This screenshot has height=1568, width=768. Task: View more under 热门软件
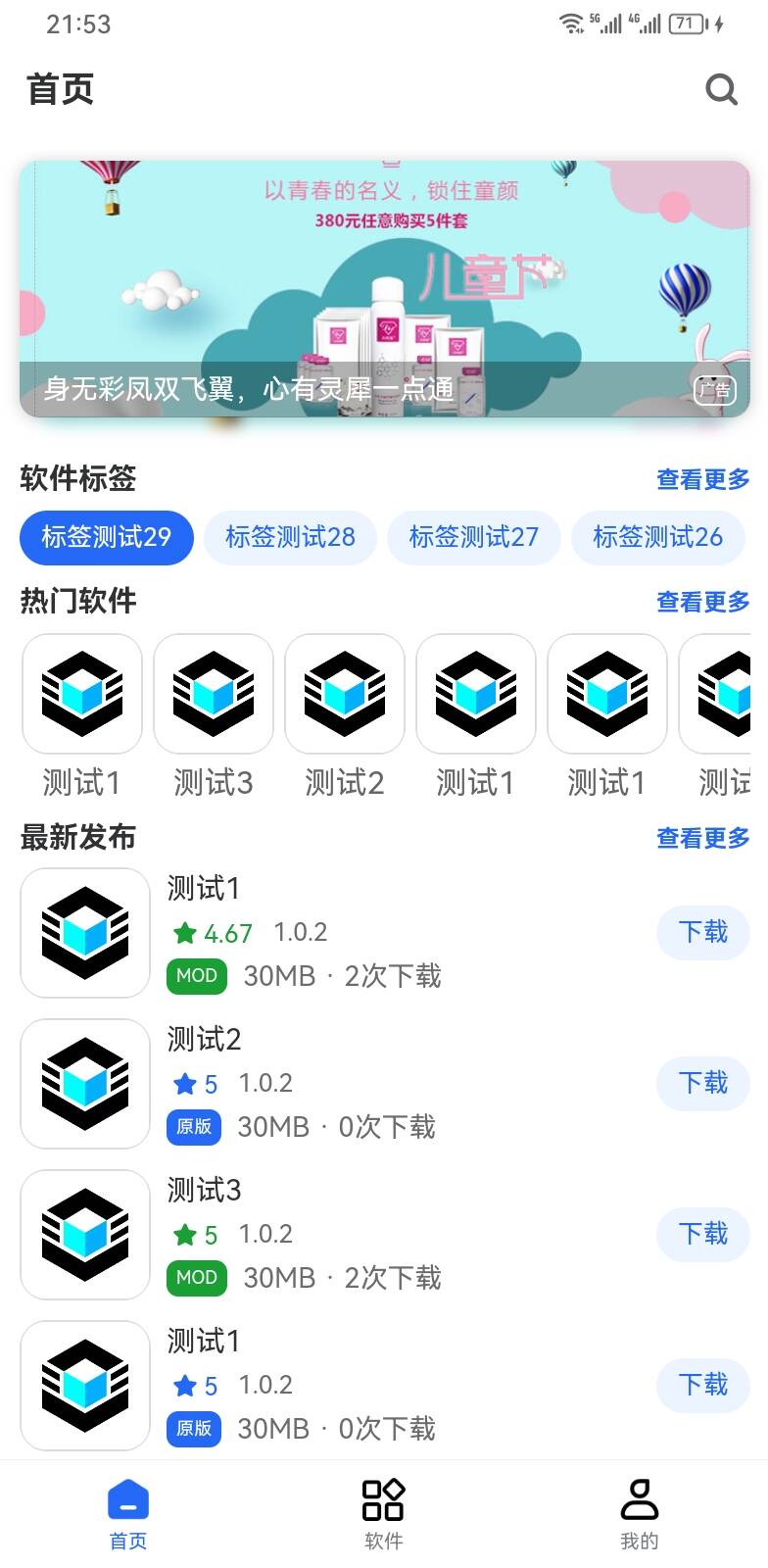(x=702, y=601)
